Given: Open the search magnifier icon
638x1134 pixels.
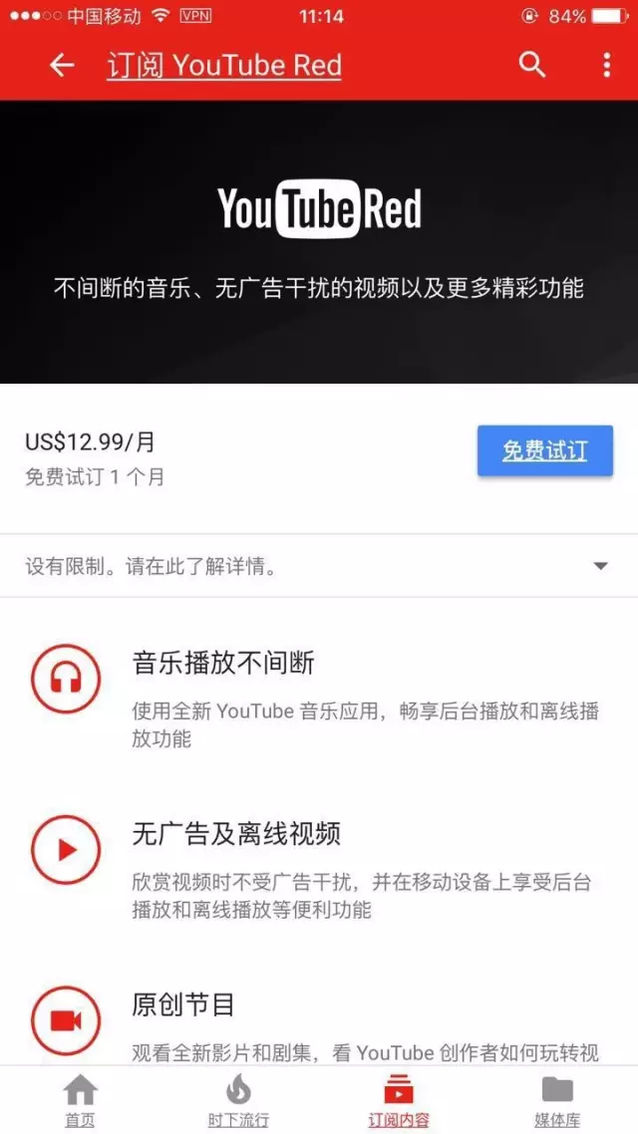Looking at the screenshot, I should pos(532,66).
